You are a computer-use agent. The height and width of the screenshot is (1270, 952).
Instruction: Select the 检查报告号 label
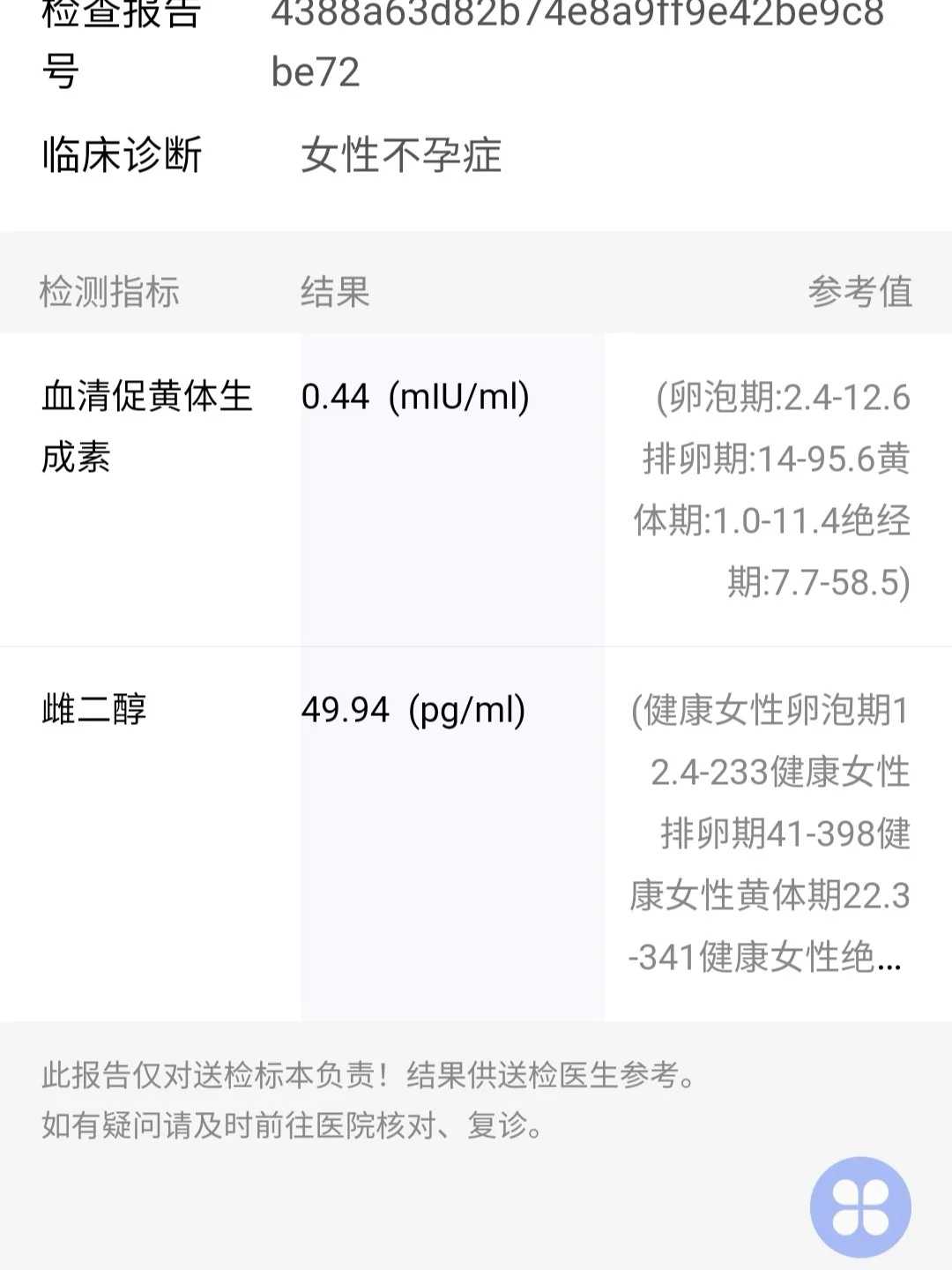coord(122,40)
